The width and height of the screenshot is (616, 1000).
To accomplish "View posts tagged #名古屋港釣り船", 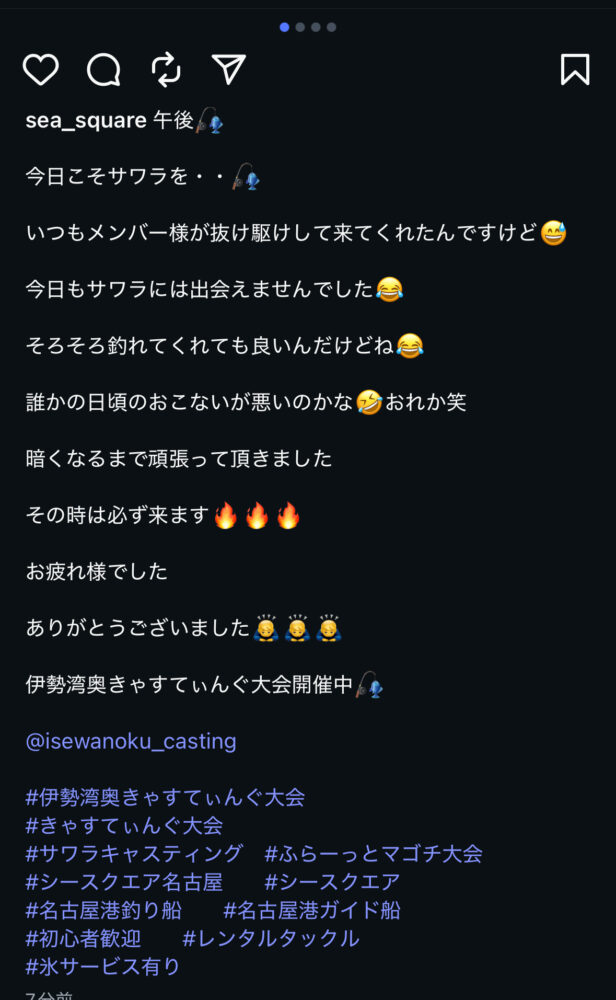I will 113,910.
